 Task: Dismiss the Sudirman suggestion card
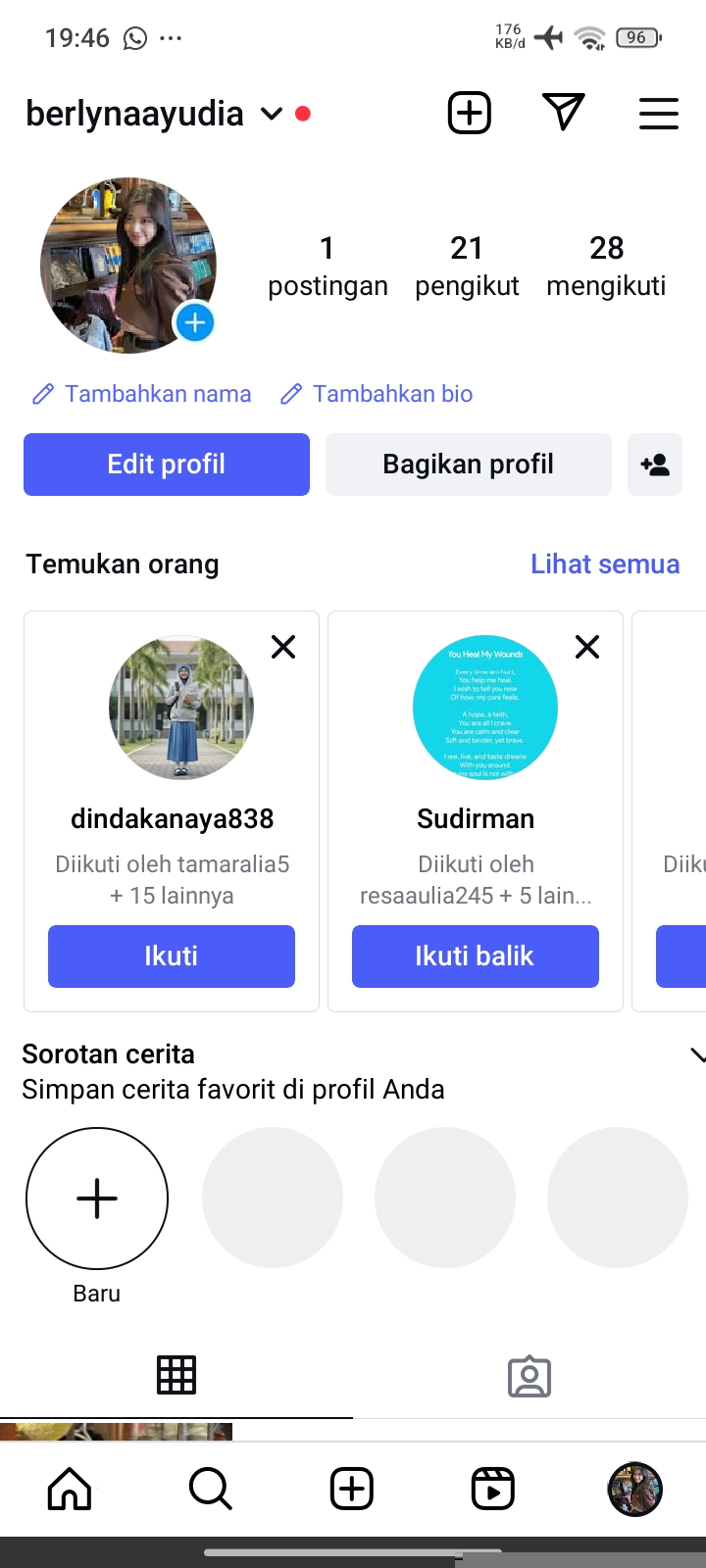point(587,647)
